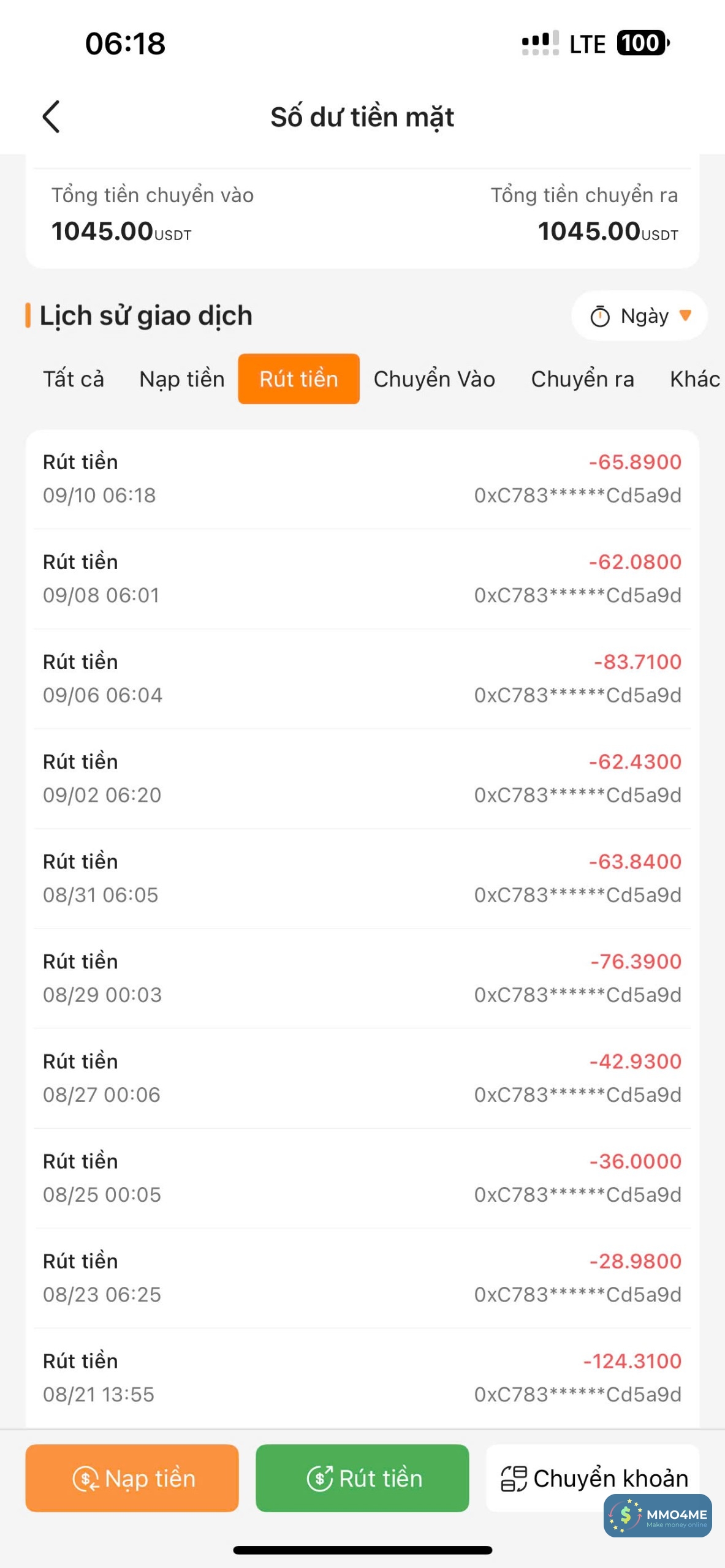View the 09/06 06:04 withdrawal of -83.7100
Viewport: 725px width, 1568px height.
point(362,678)
